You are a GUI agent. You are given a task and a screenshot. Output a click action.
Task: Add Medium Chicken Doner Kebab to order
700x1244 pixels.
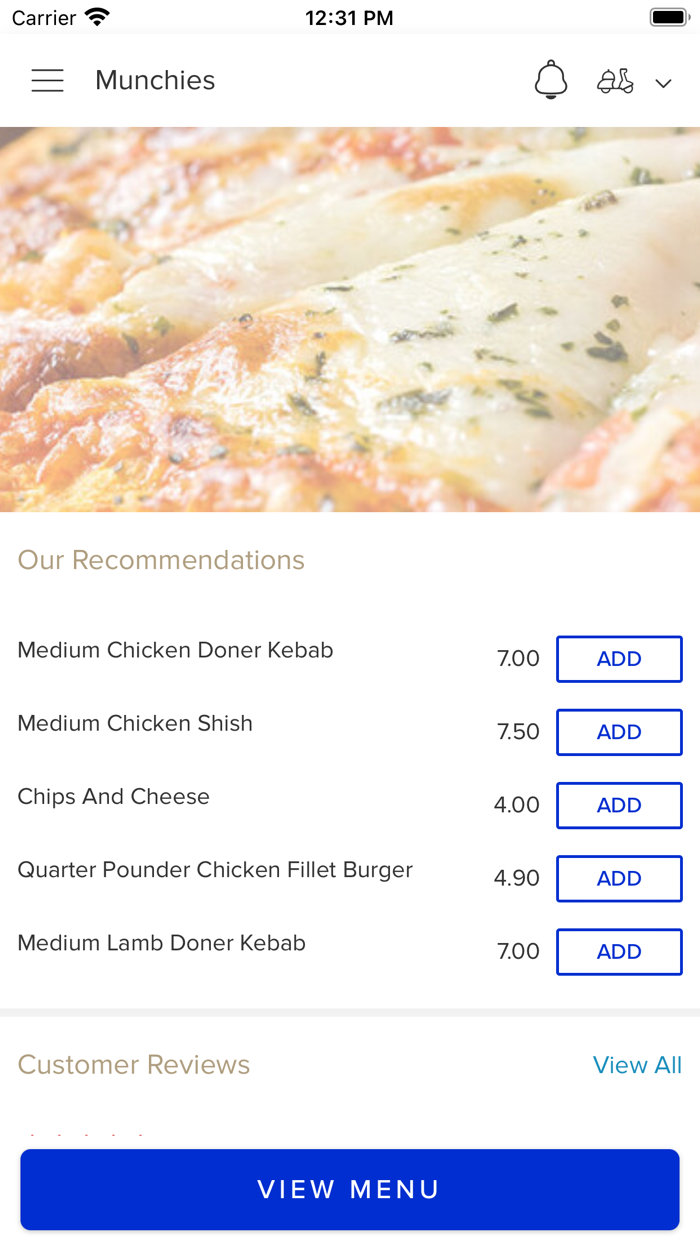[619, 659]
